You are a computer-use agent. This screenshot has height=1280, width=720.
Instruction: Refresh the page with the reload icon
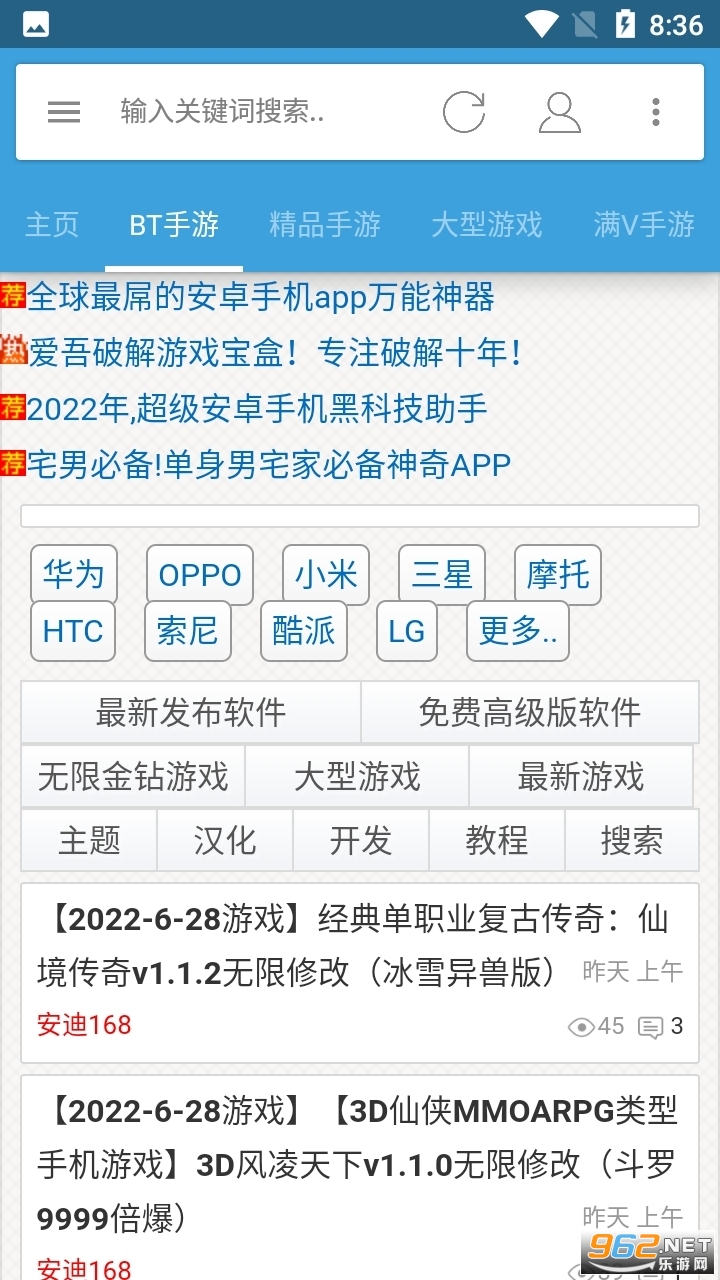tap(464, 111)
